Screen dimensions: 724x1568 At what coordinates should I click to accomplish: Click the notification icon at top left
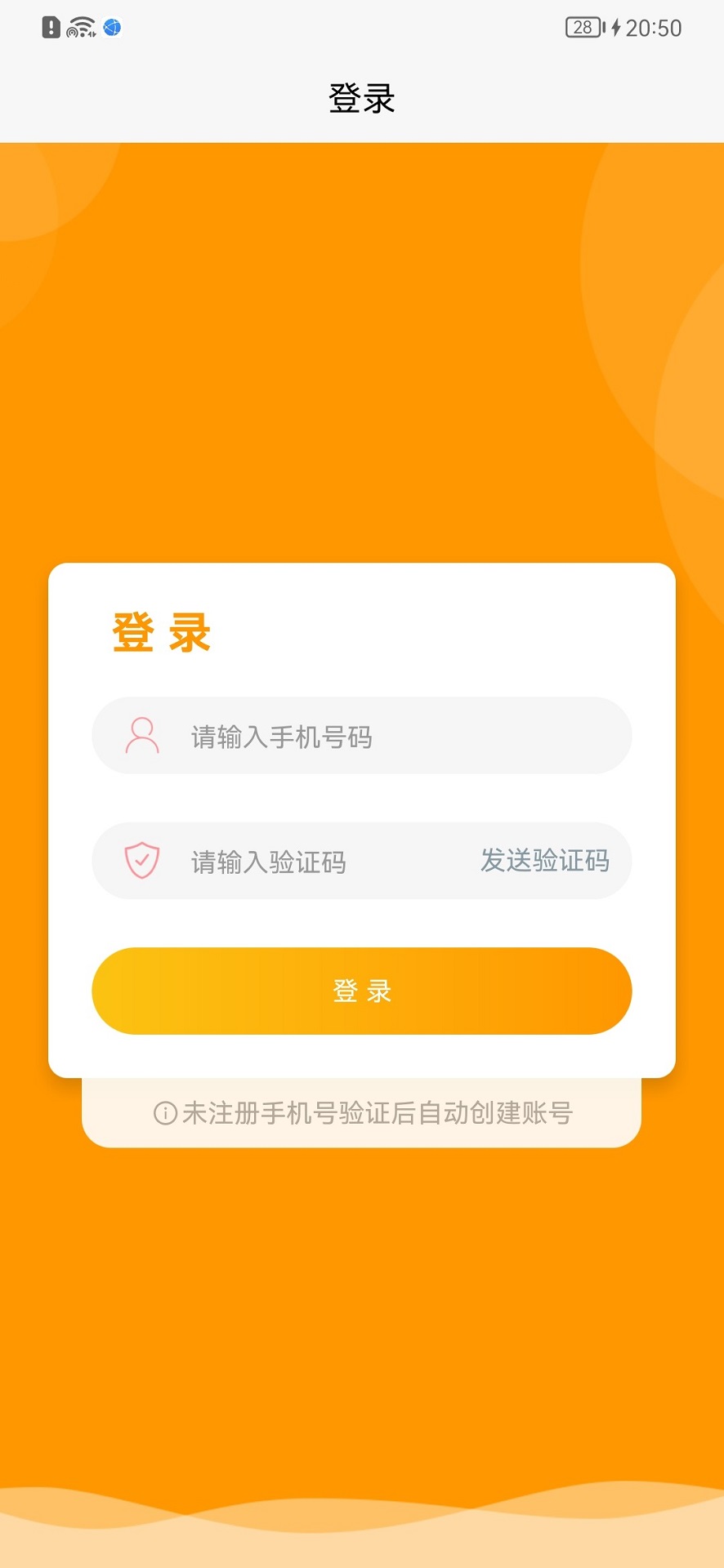(49, 27)
